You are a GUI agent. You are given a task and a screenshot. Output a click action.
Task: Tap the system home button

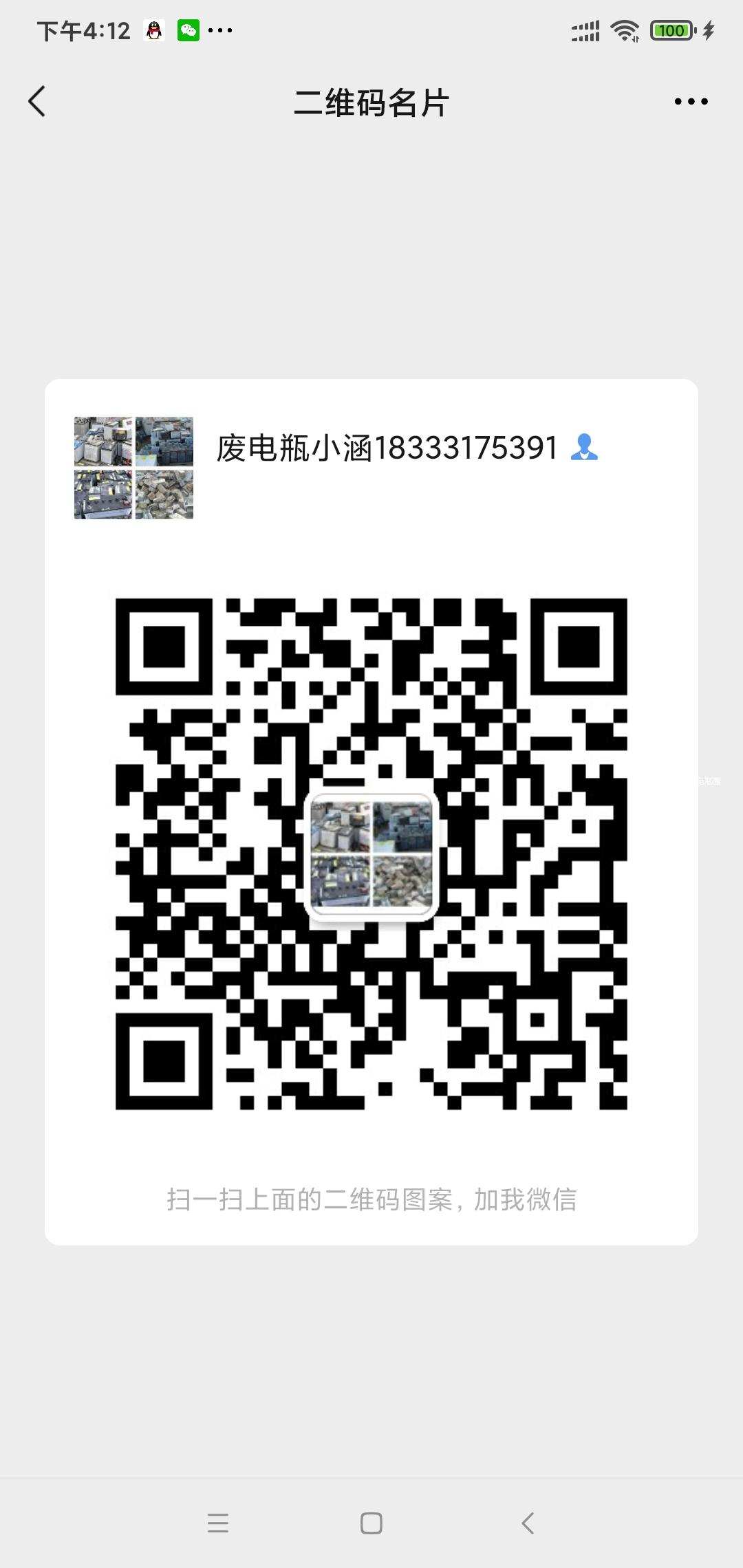click(x=371, y=1523)
